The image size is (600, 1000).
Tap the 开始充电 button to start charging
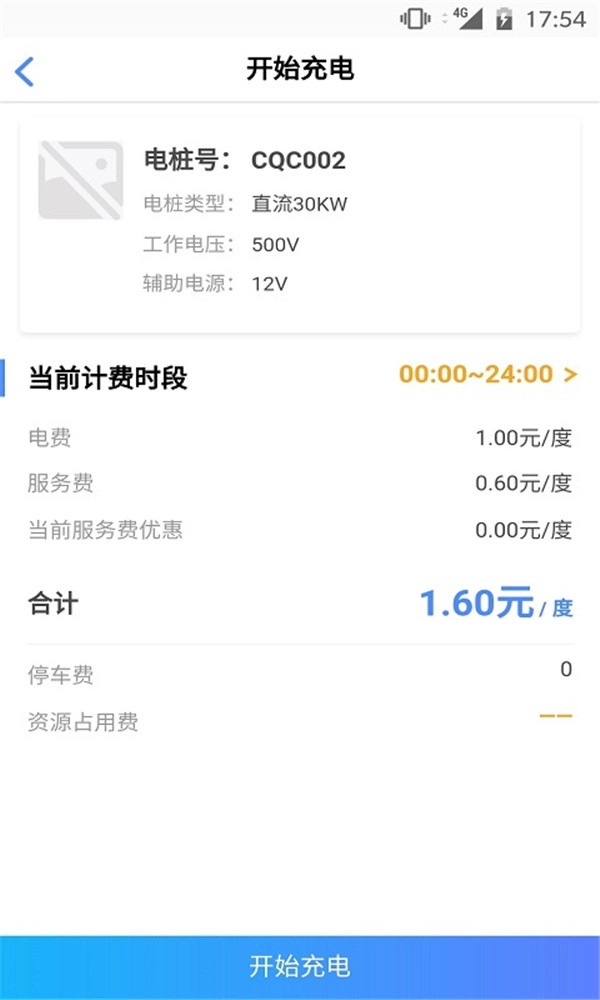click(300, 966)
